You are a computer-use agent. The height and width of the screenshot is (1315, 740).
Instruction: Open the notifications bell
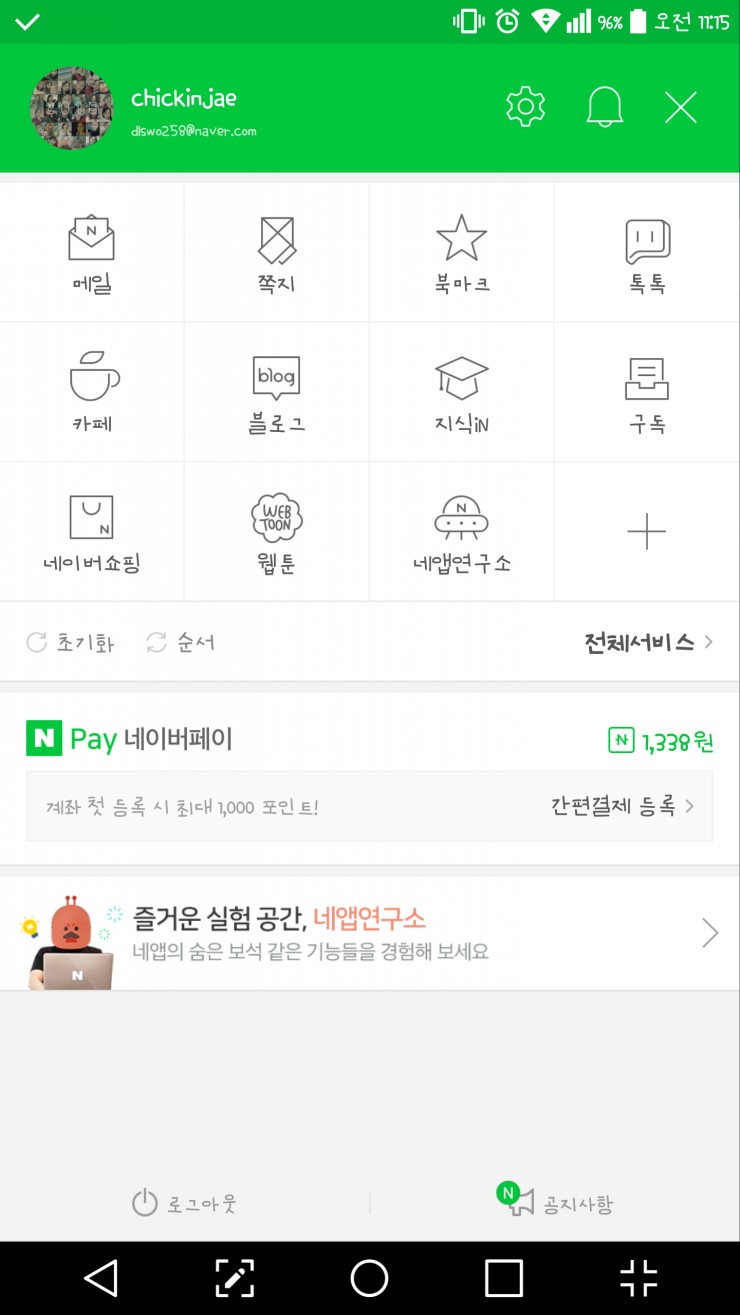(604, 107)
